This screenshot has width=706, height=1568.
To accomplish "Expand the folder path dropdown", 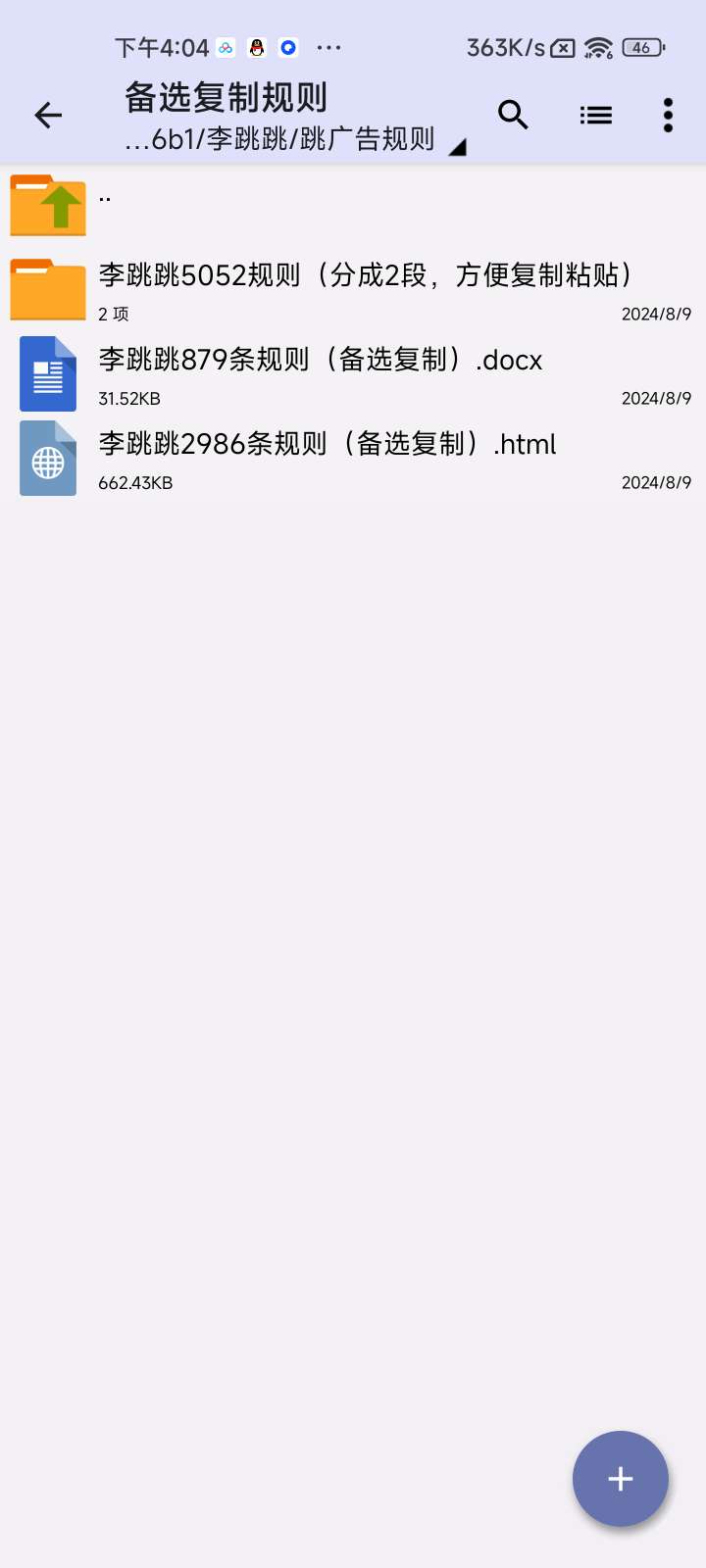I will click(457, 147).
